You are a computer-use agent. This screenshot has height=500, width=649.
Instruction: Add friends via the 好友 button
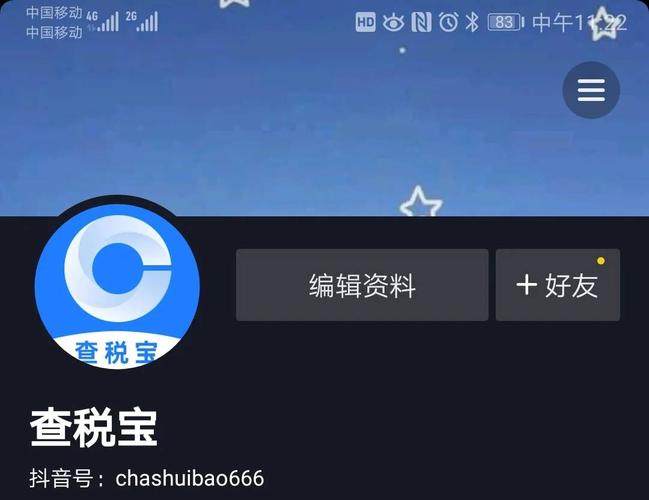[x=557, y=285]
